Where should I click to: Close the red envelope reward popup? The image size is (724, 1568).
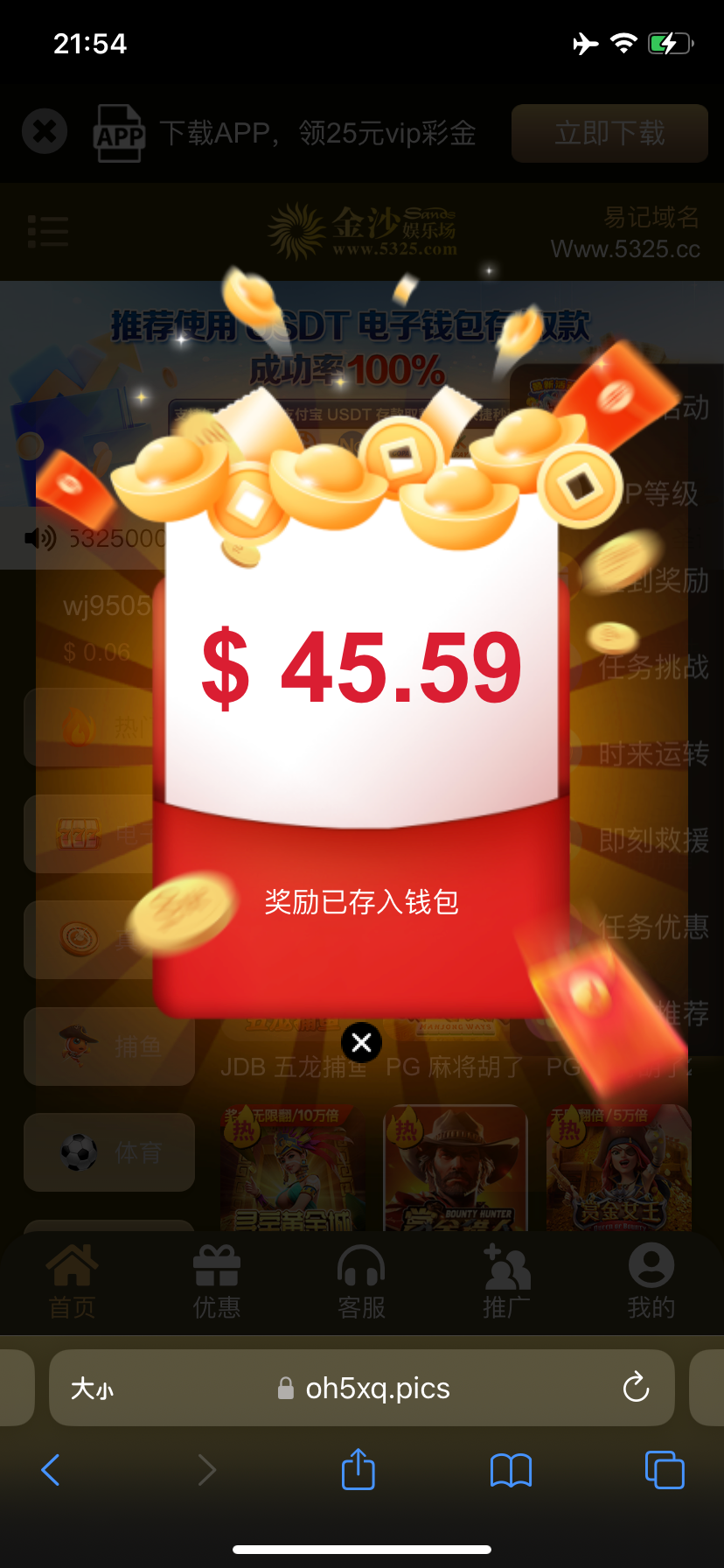tap(361, 1042)
